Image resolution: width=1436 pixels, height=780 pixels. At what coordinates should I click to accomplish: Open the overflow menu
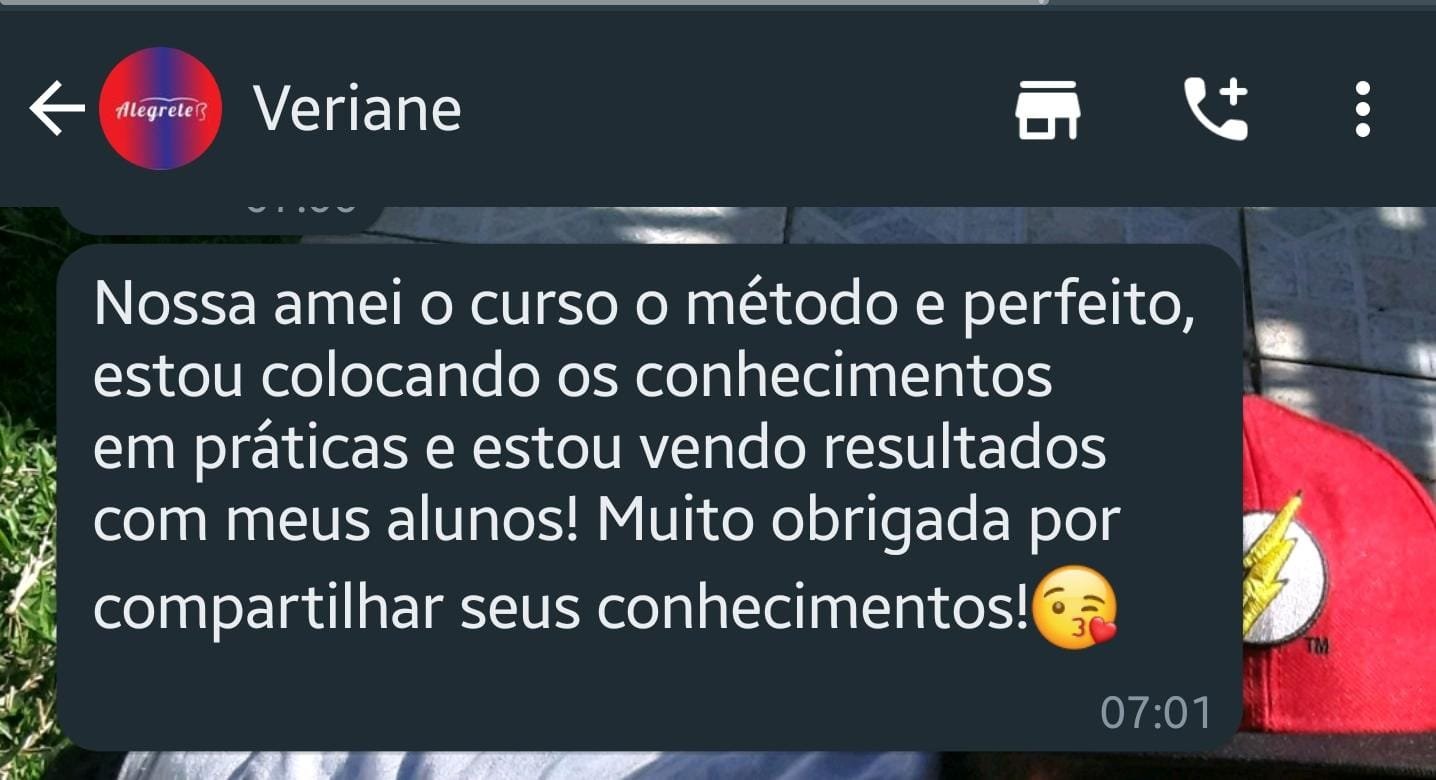point(1362,109)
